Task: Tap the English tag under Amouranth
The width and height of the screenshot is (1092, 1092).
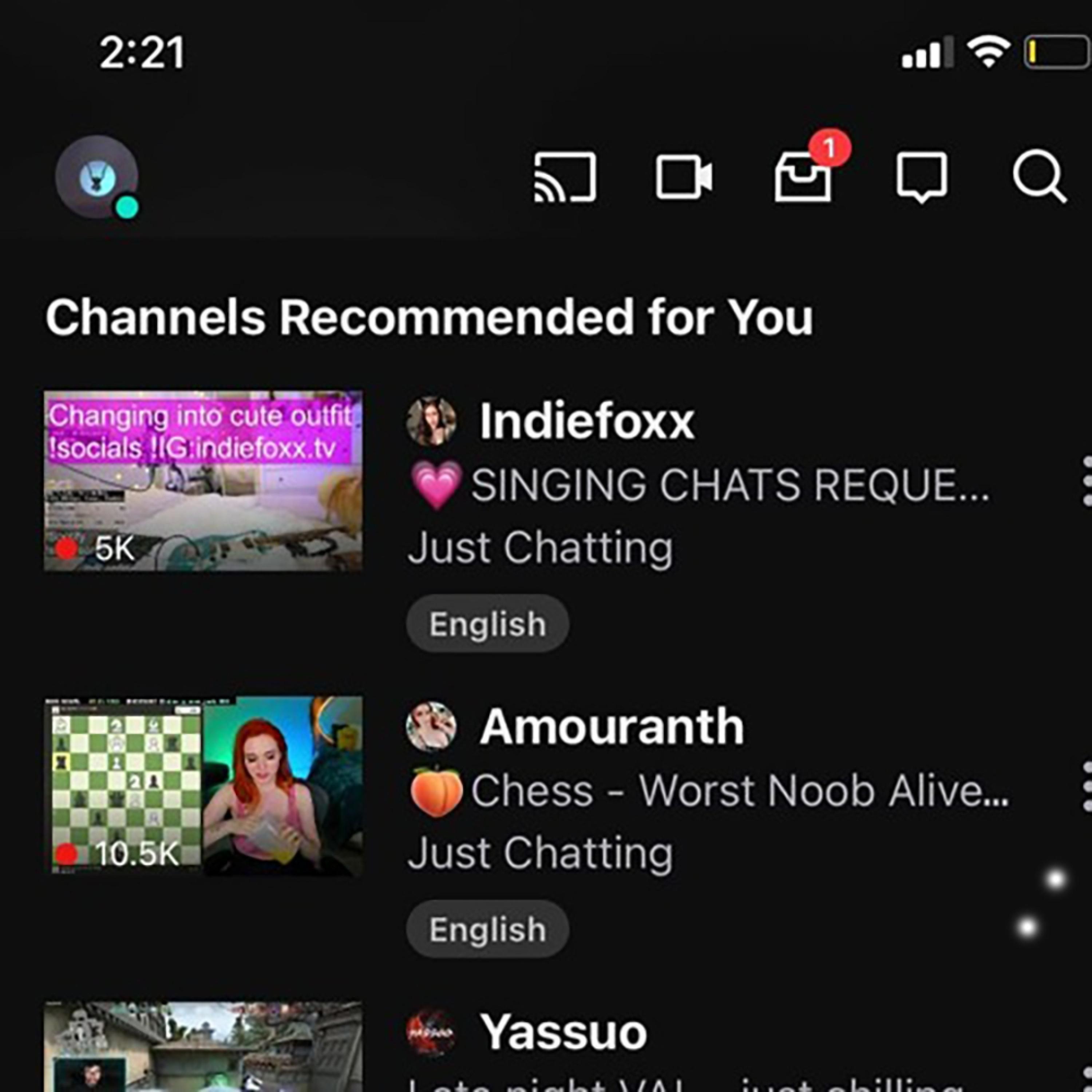Action: point(487,929)
